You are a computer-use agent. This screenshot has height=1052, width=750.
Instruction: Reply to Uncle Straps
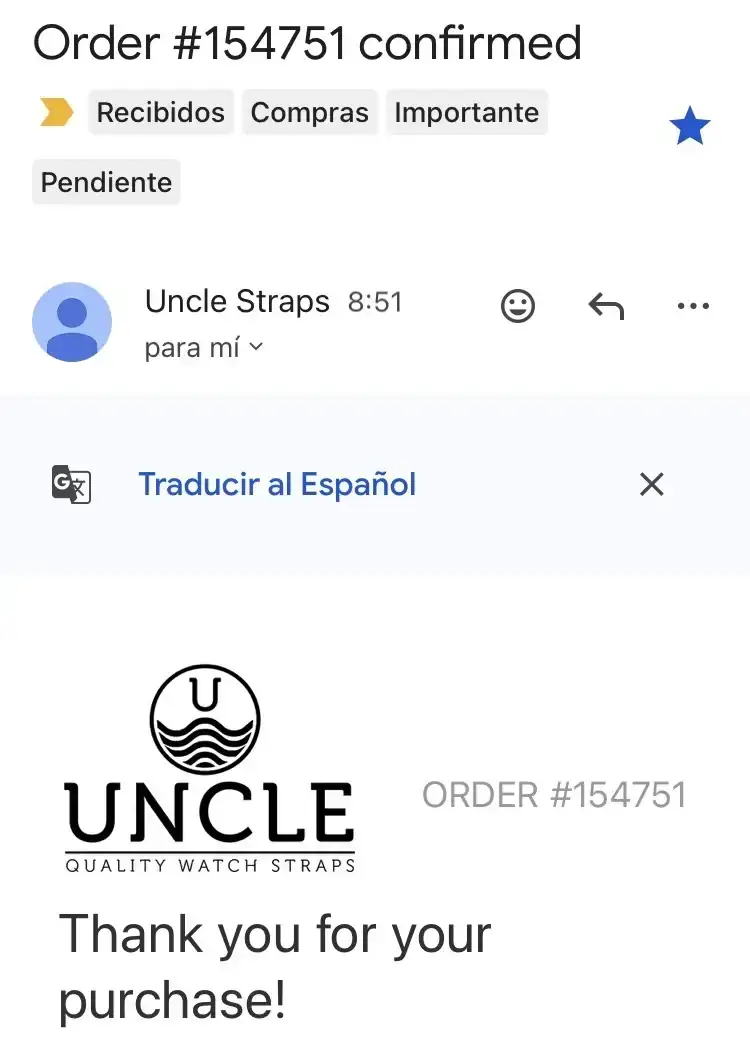click(x=605, y=306)
